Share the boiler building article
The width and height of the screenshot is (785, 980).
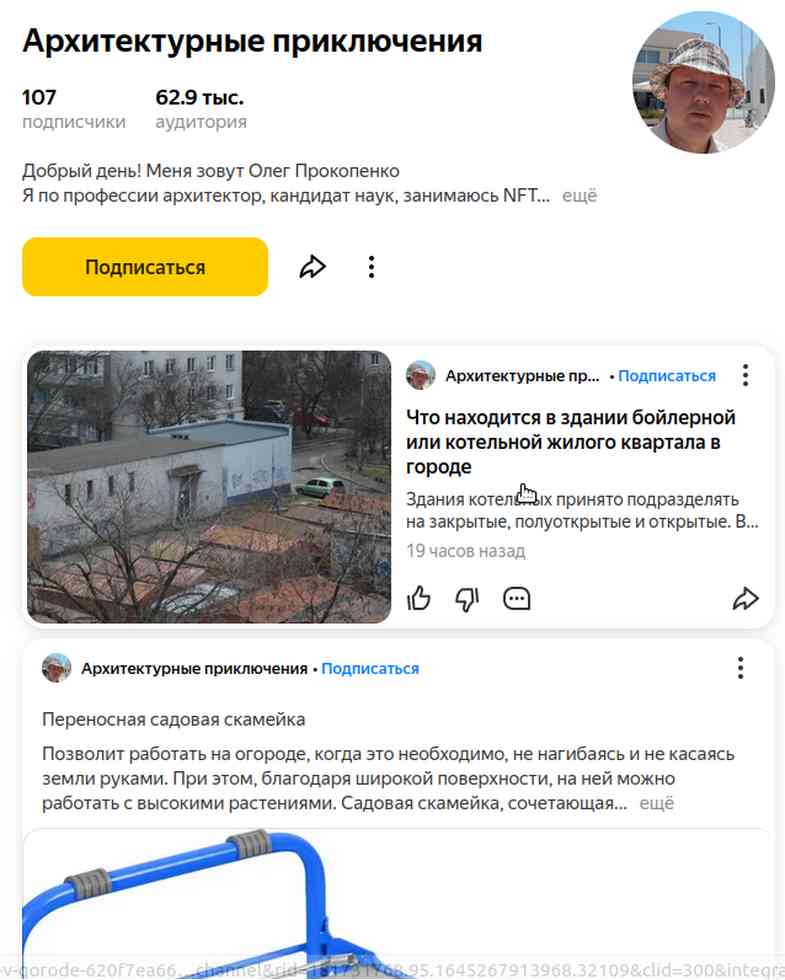tap(745, 598)
